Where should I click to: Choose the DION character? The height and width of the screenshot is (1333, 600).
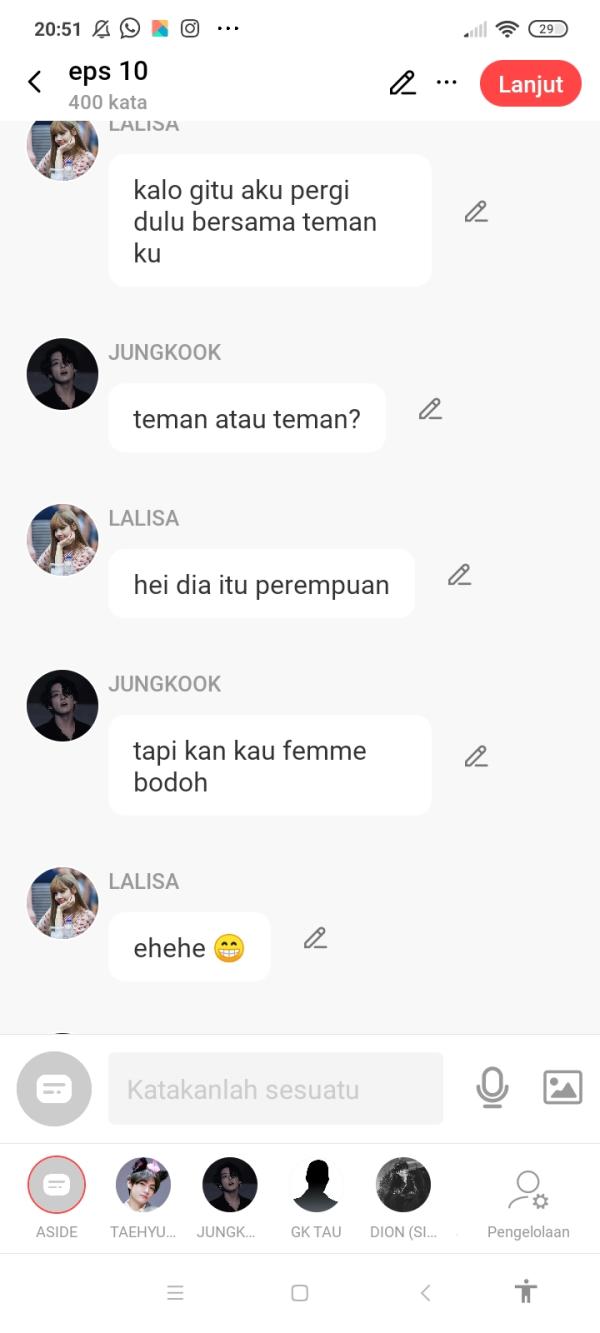(x=403, y=1186)
